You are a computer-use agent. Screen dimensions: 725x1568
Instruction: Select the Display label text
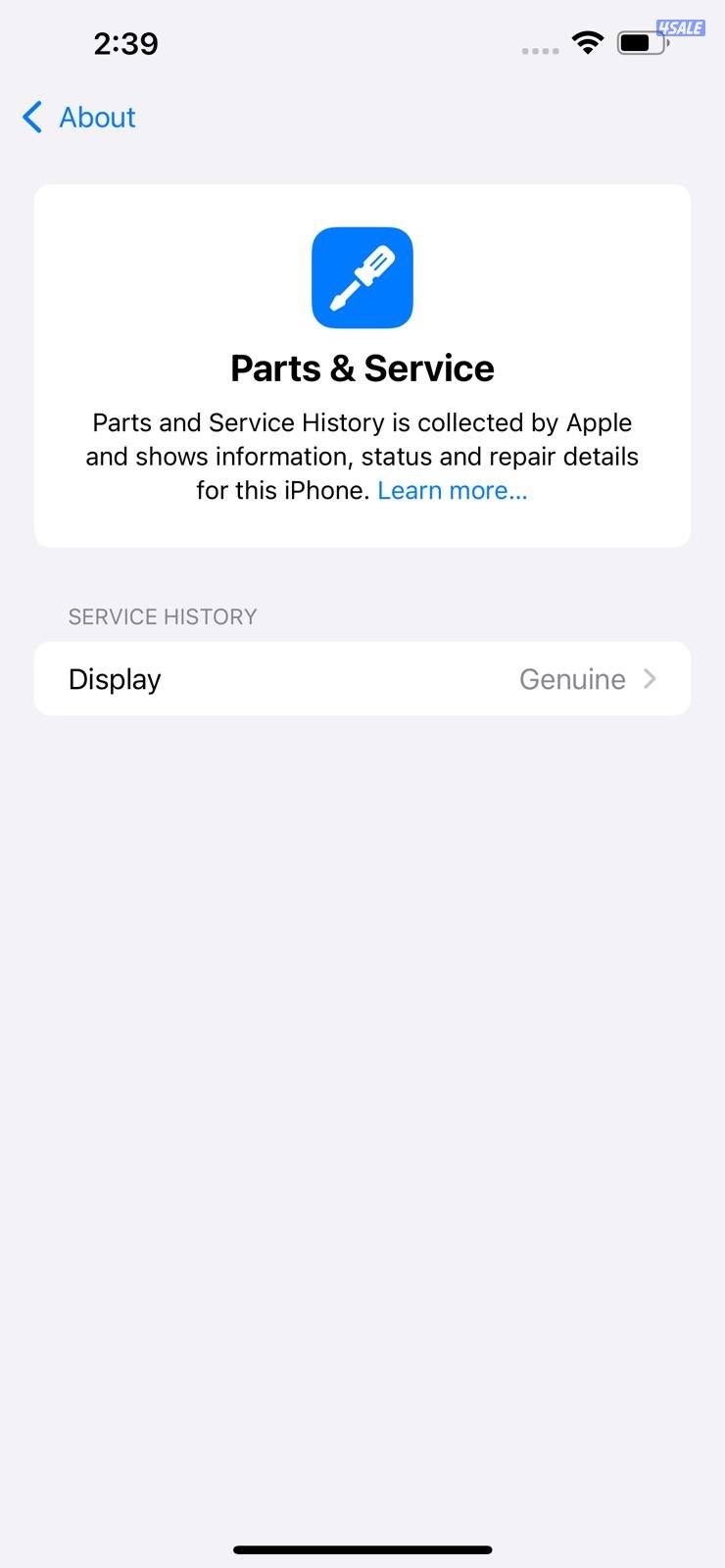114,678
